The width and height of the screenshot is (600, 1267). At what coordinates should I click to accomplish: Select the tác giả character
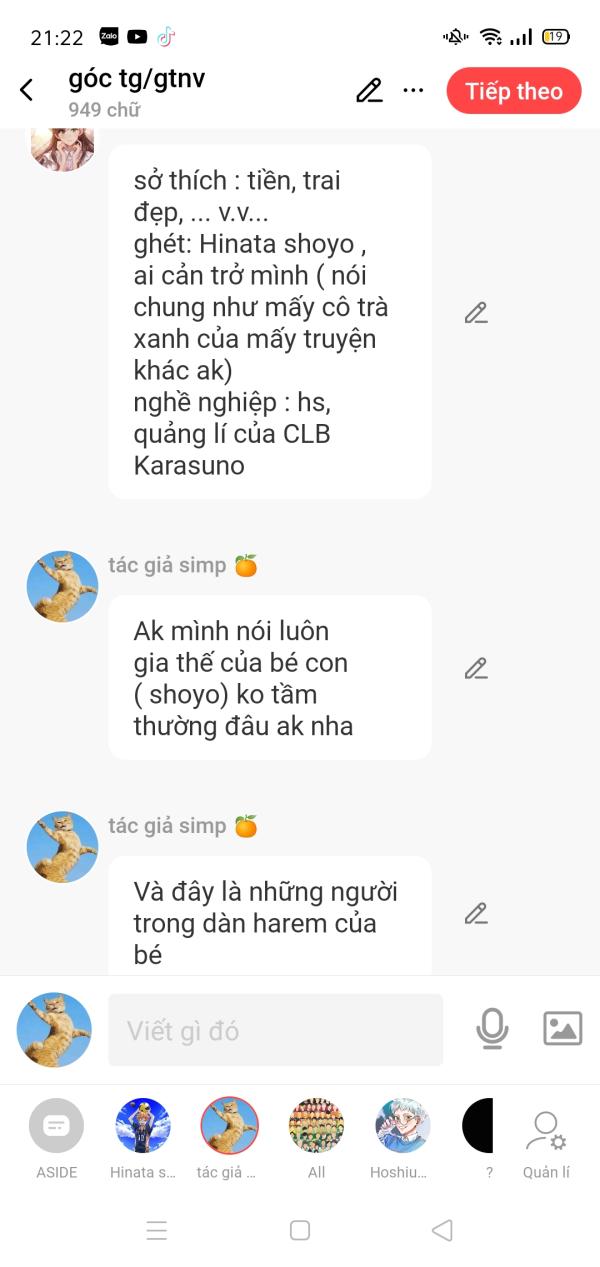(x=230, y=1138)
